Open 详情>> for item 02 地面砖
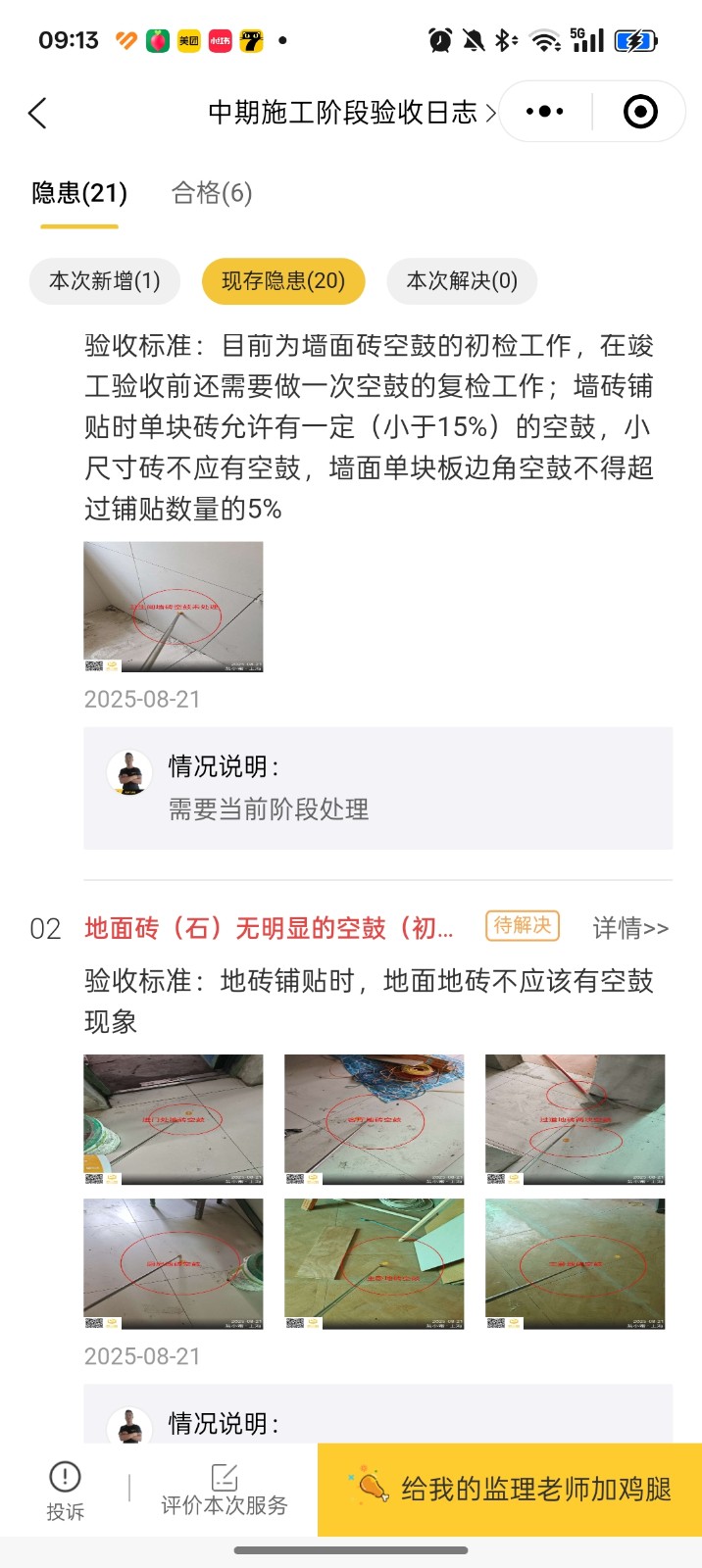The width and height of the screenshot is (702, 1568). pyautogui.click(x=630, y=928)
